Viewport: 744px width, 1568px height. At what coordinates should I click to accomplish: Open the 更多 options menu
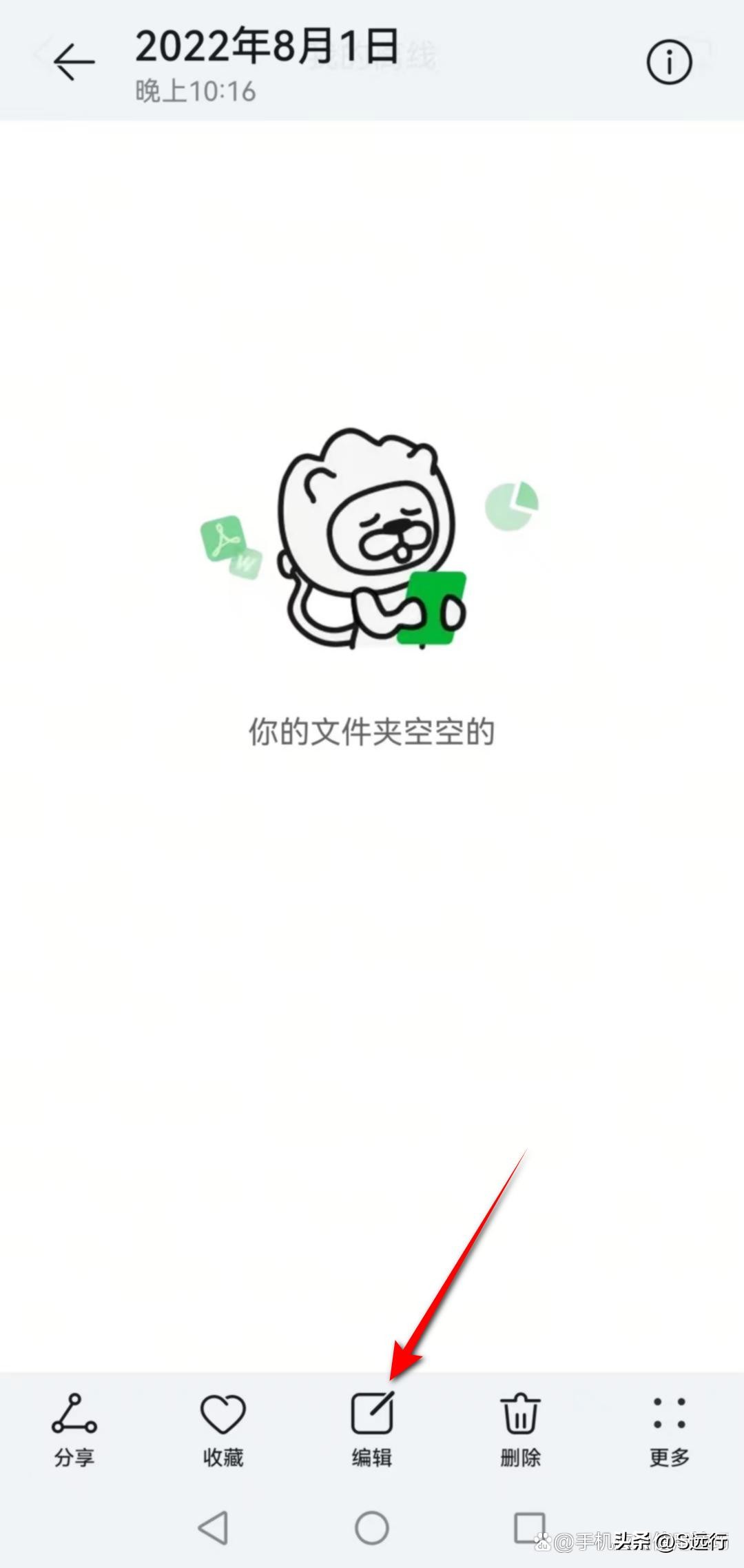[669, 1428]
